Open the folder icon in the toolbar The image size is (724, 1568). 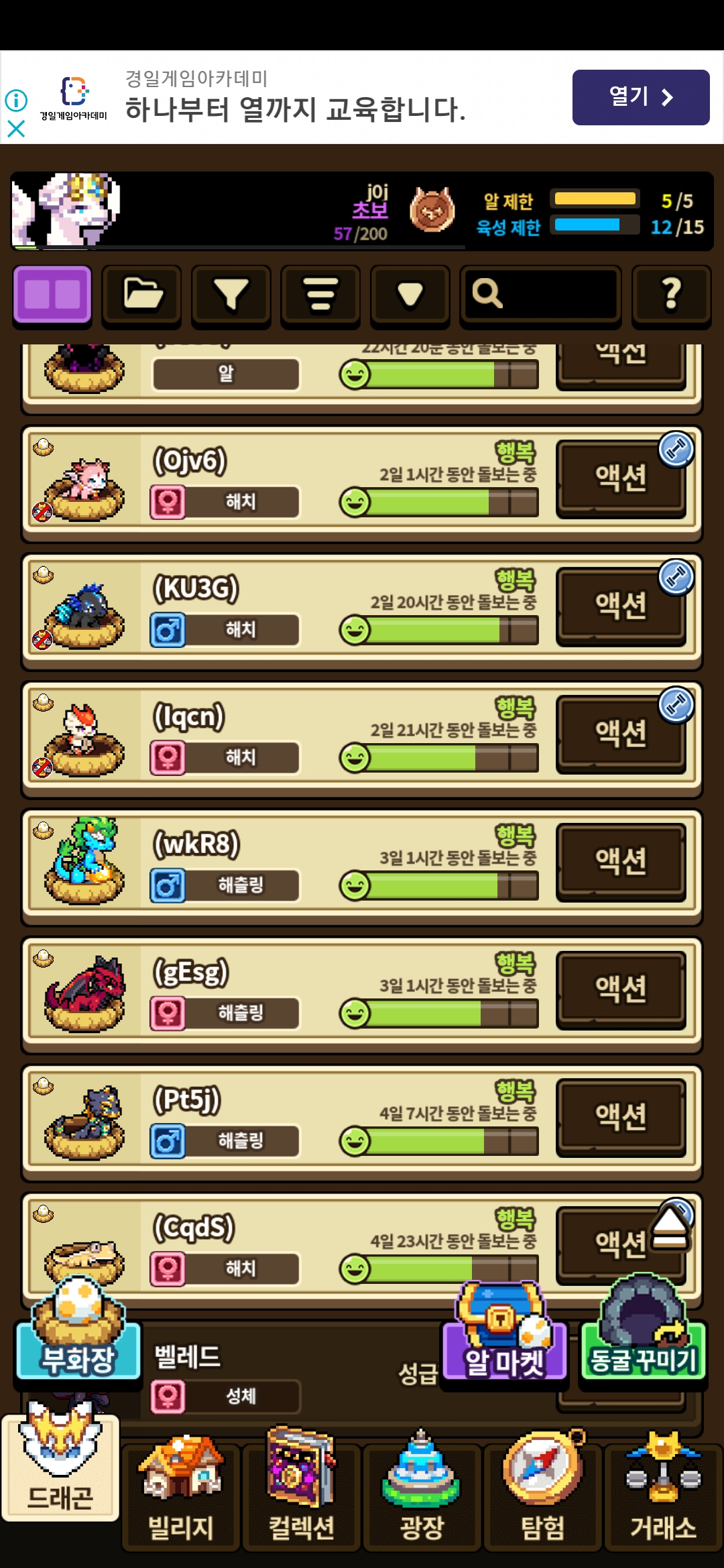click(x=141, y=294)
